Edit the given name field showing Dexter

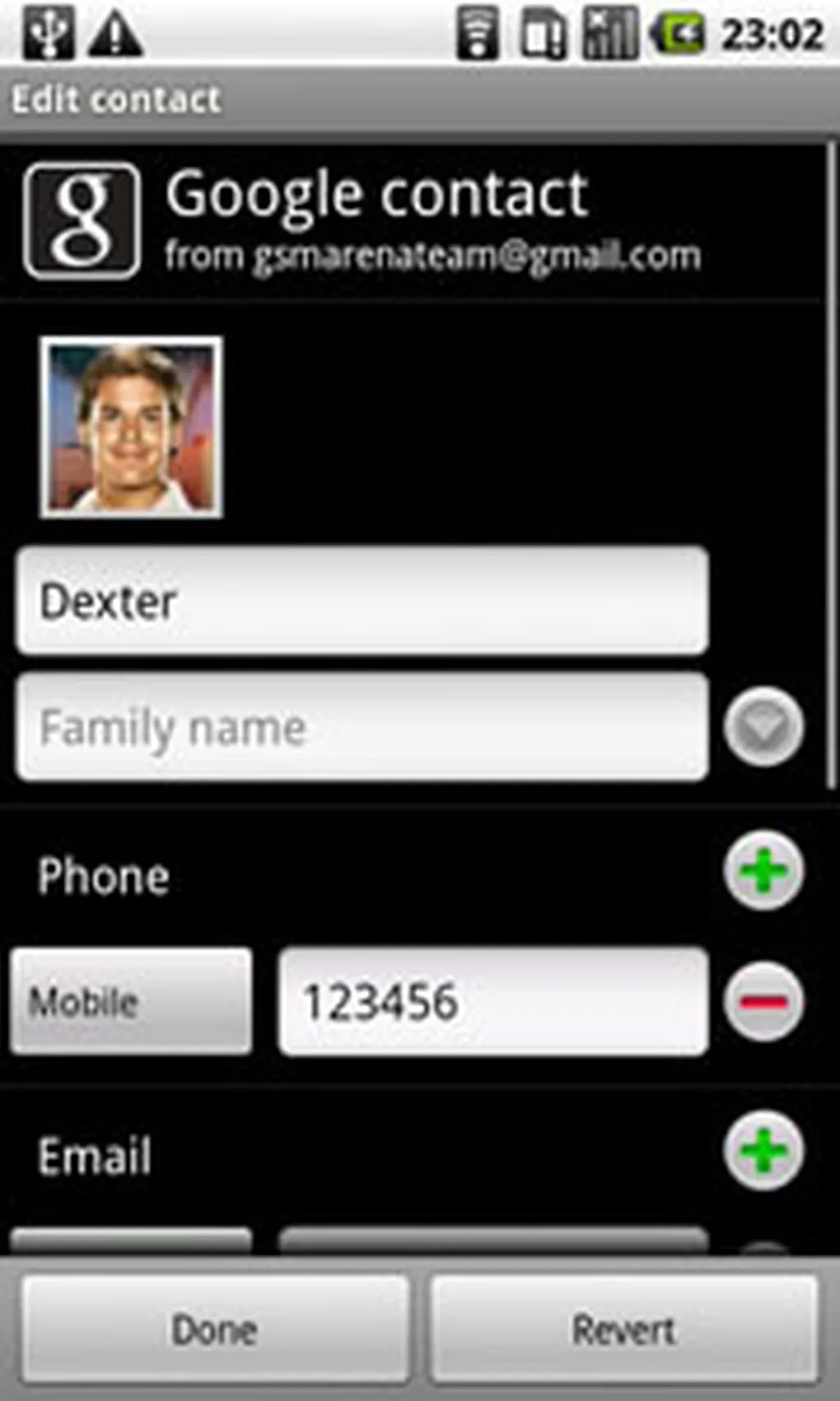click(x=362, y=601)
